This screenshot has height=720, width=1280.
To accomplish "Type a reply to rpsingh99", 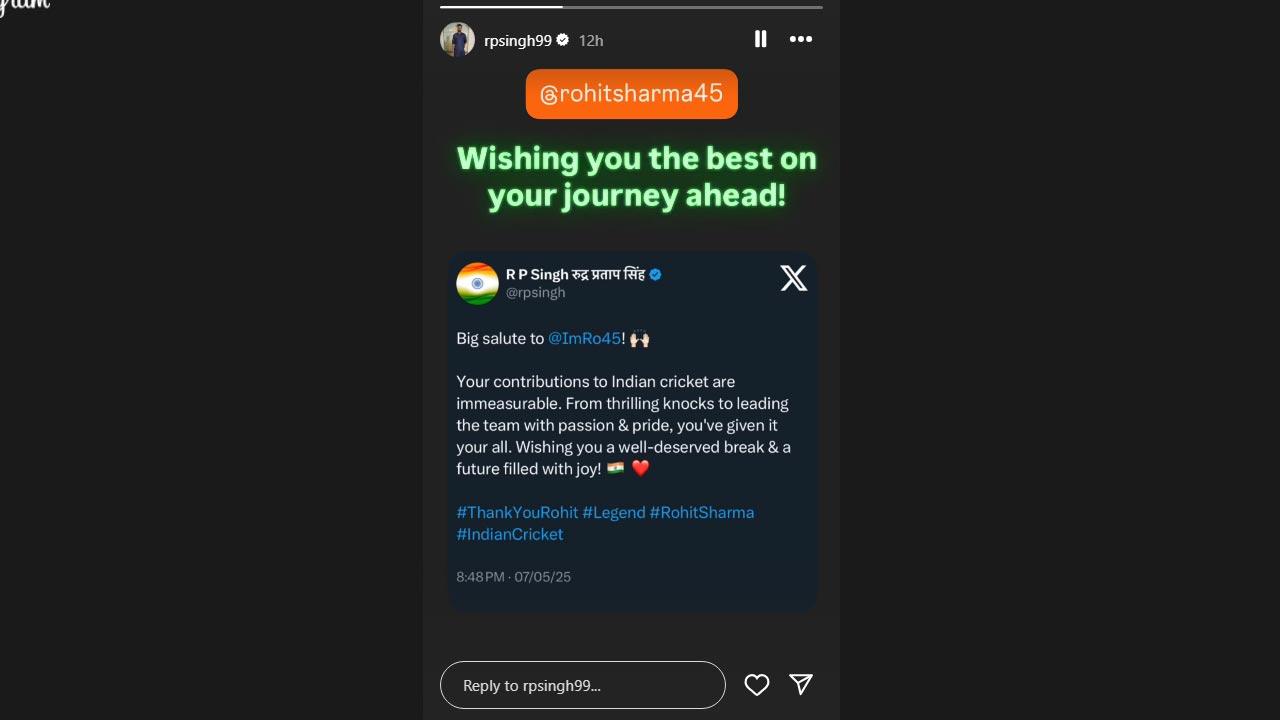I will click(x=582, y=685).
